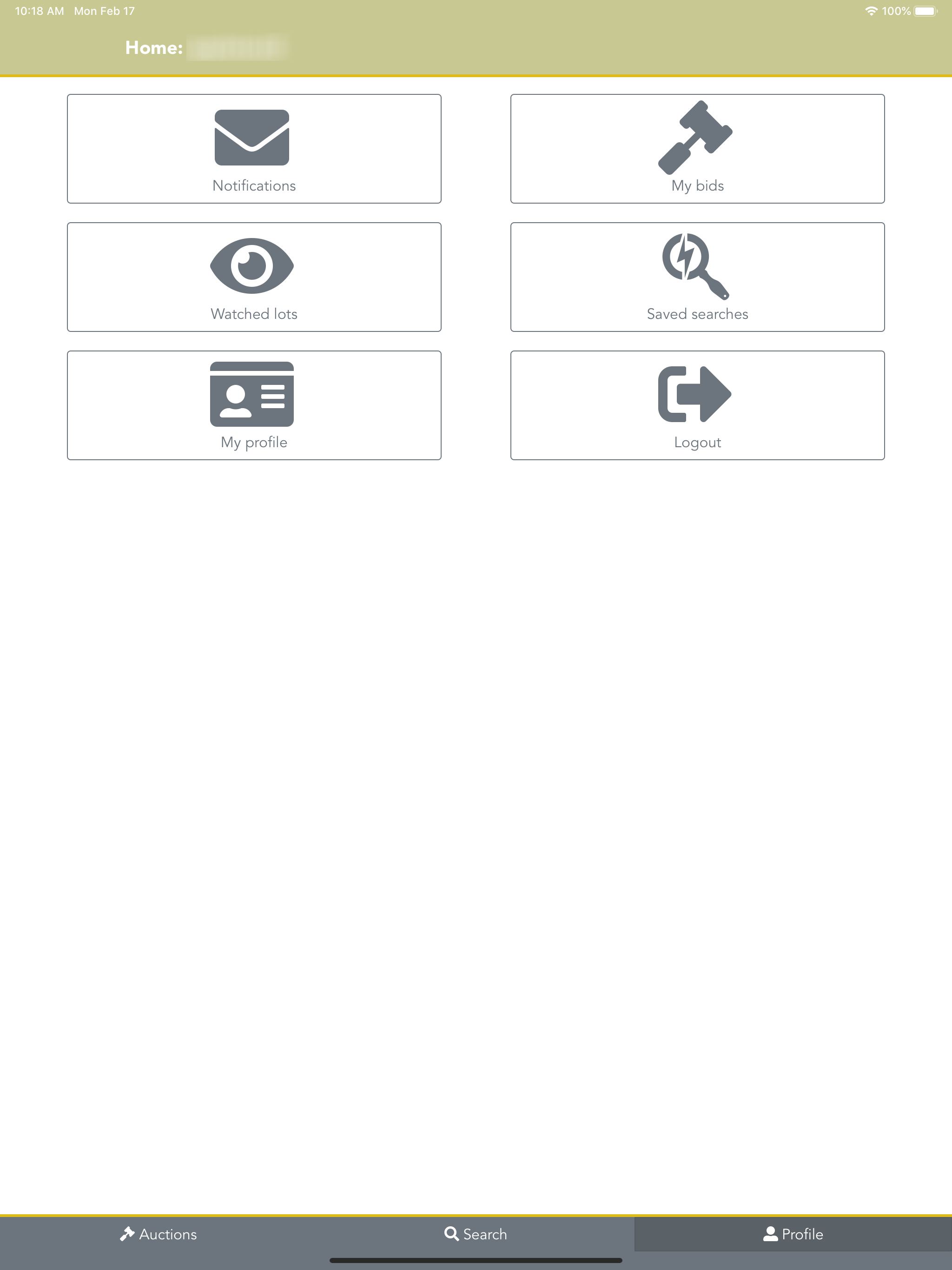The image size is (952, 1270).
Task: Click the Logout arrow icon
Action: pyautogui.click(x=694, y=394)
